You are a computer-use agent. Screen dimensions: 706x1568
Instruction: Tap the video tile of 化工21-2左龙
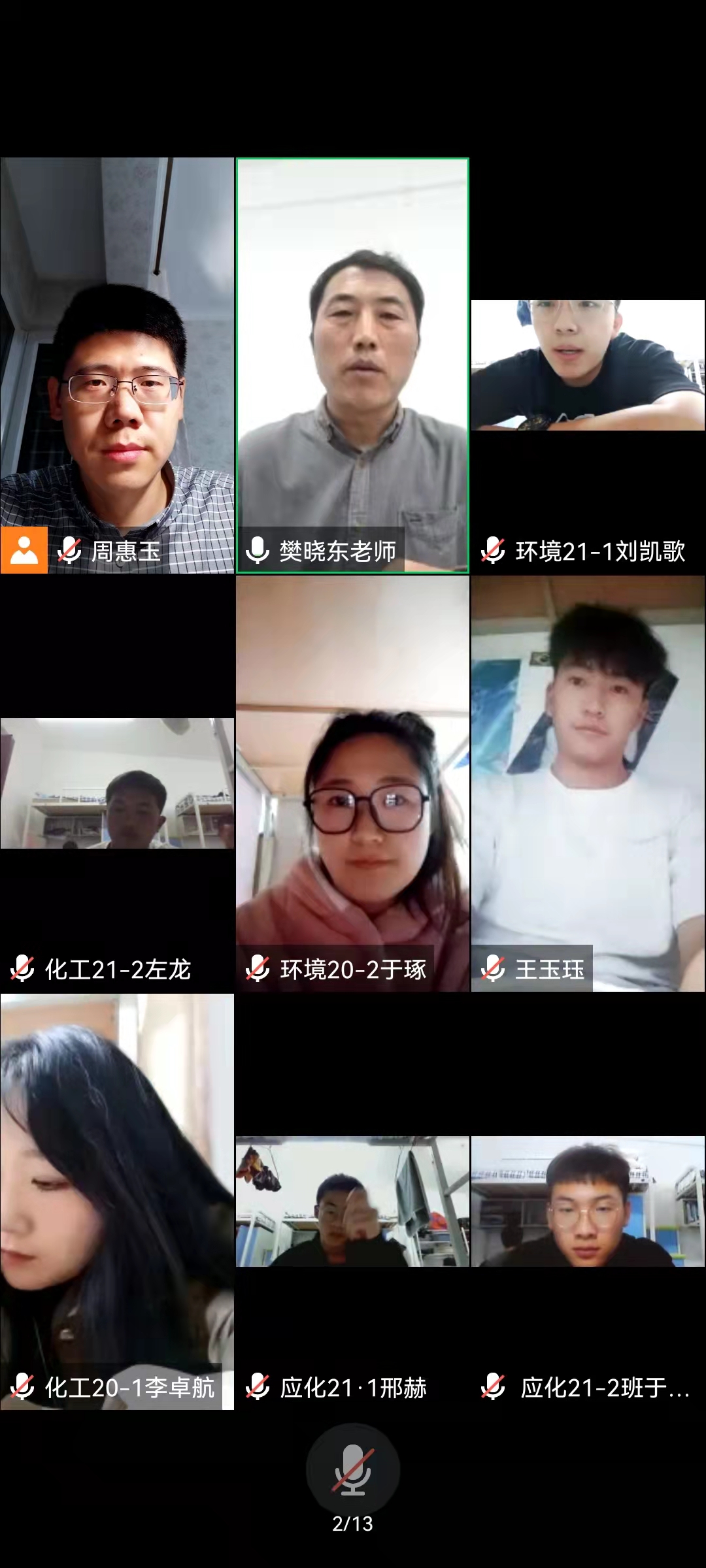pos(117,783)
